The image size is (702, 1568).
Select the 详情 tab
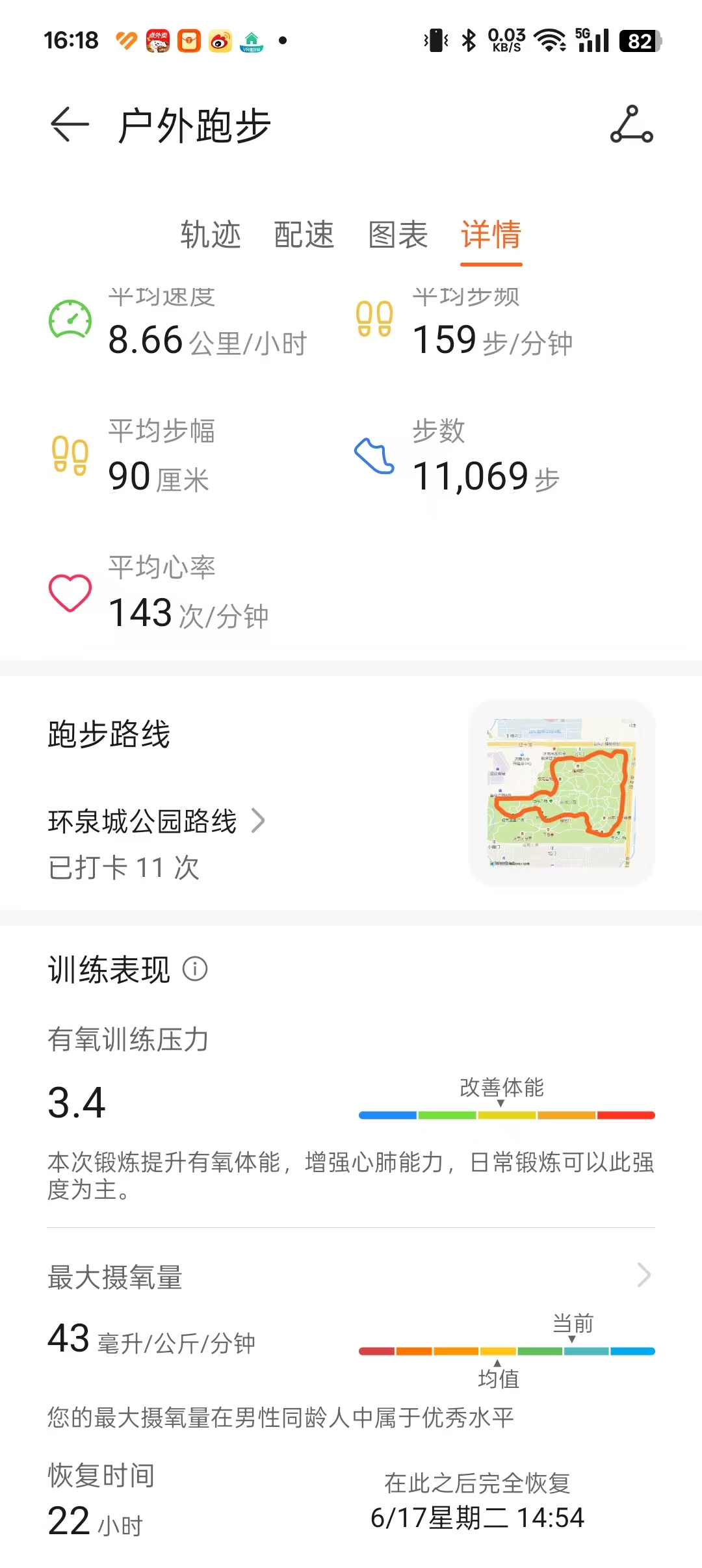491,235
